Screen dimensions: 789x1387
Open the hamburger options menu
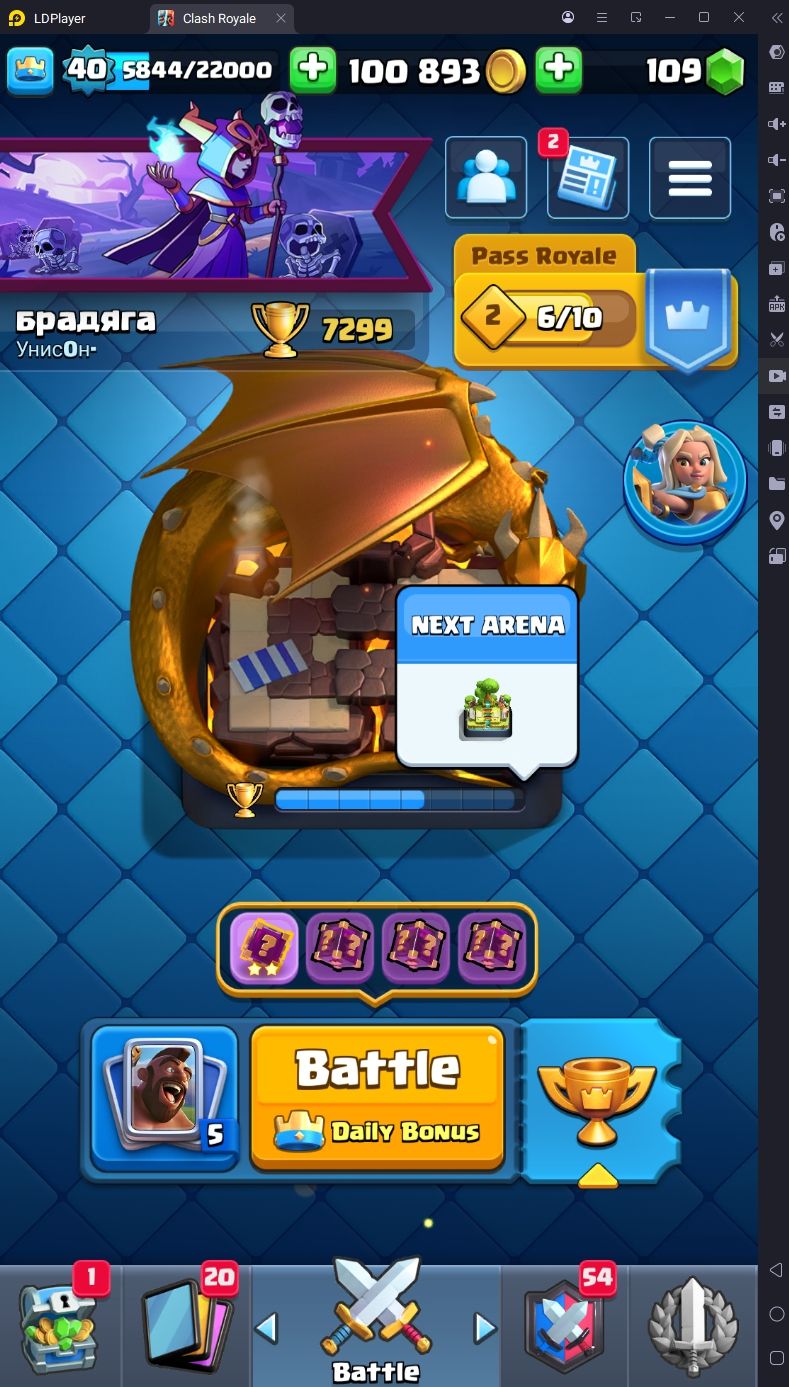[x=690, y=178]
